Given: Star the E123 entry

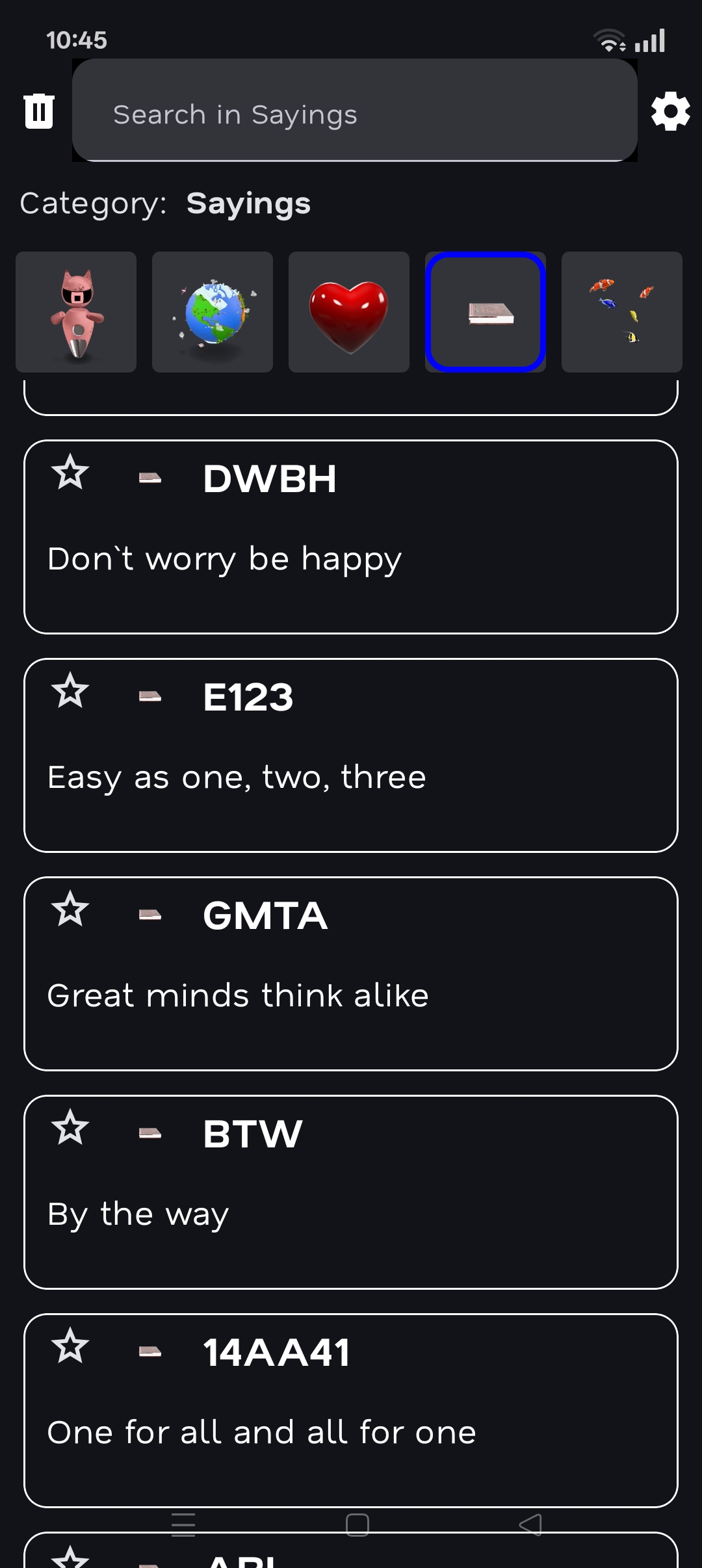Looking at the screenshot, I should [x=70, y=691].
